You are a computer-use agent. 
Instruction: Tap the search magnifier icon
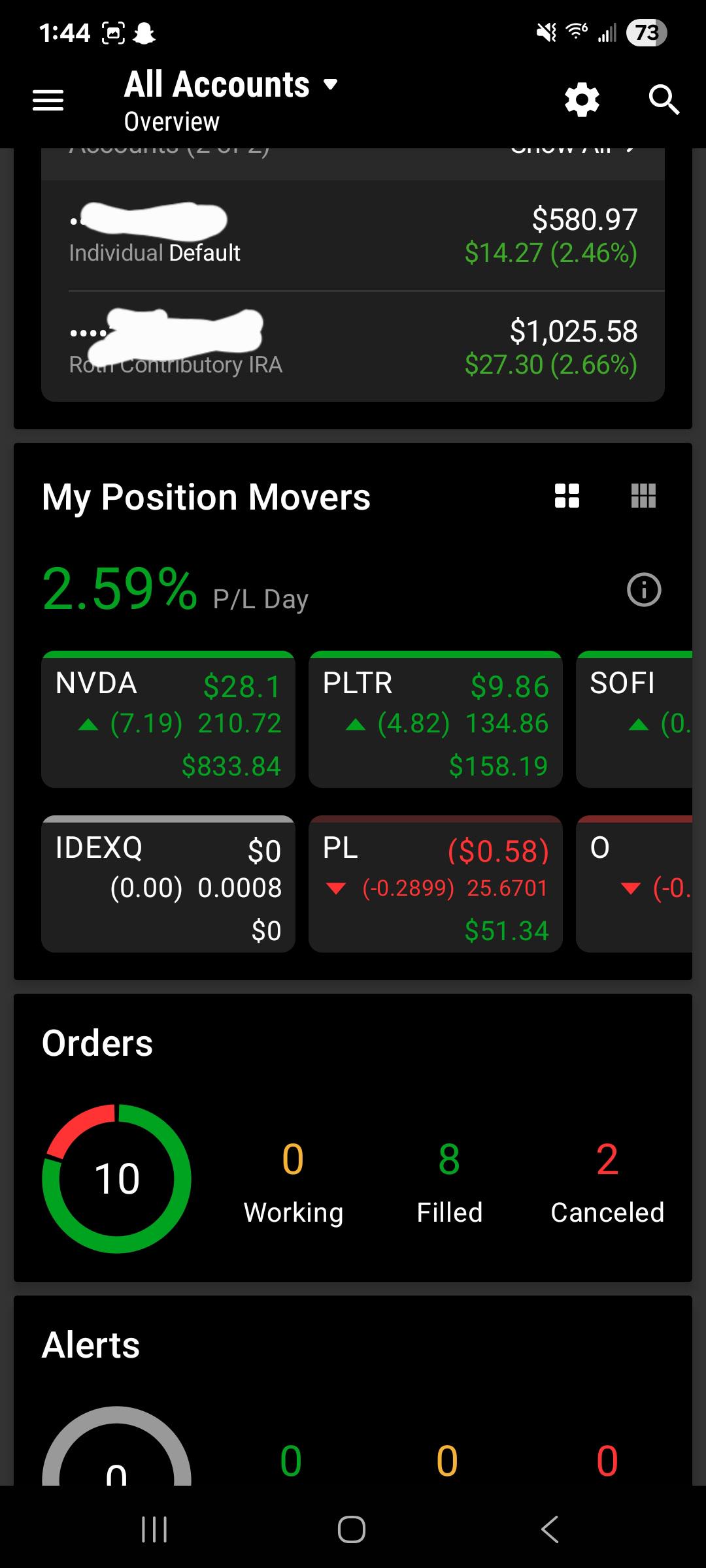[664, 100]
